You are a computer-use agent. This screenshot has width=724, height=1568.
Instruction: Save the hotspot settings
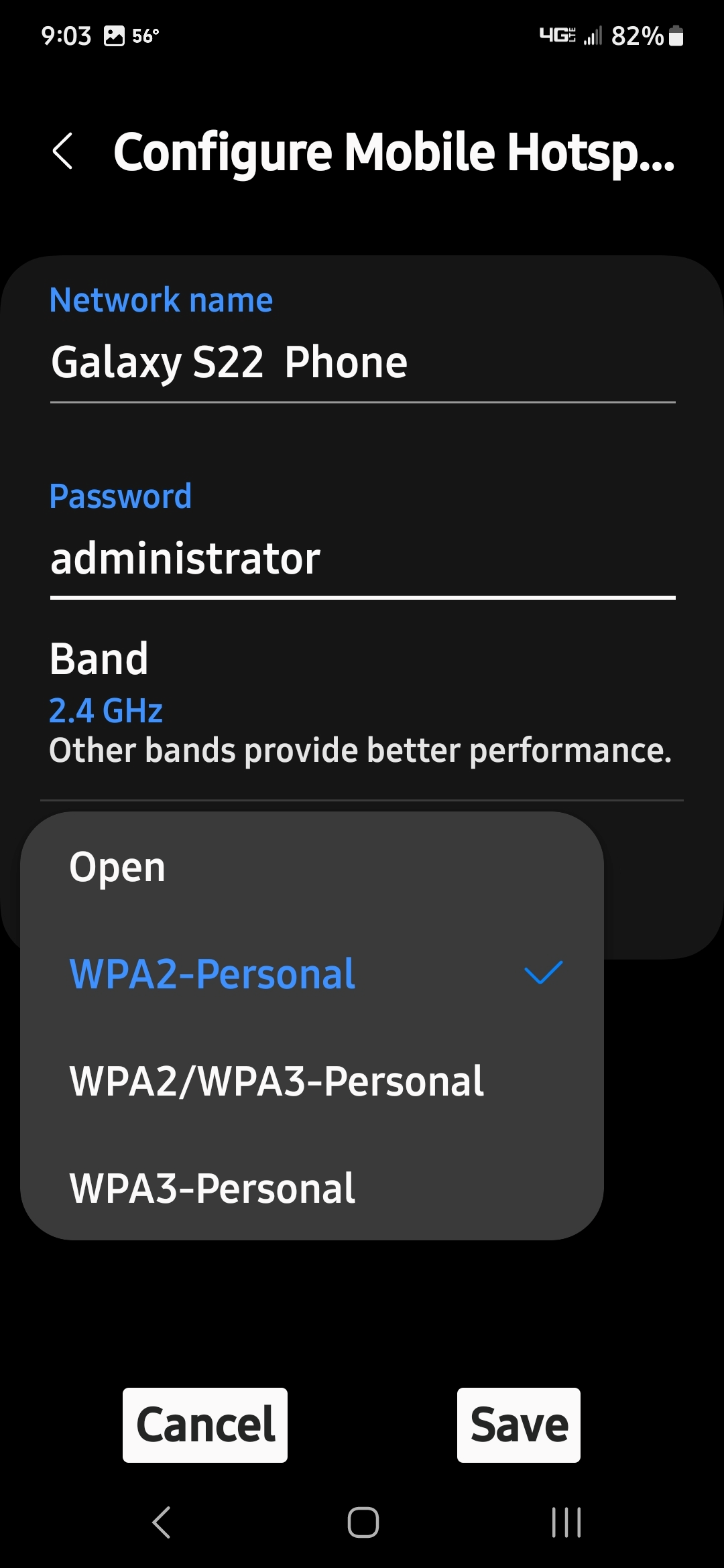519,1425
